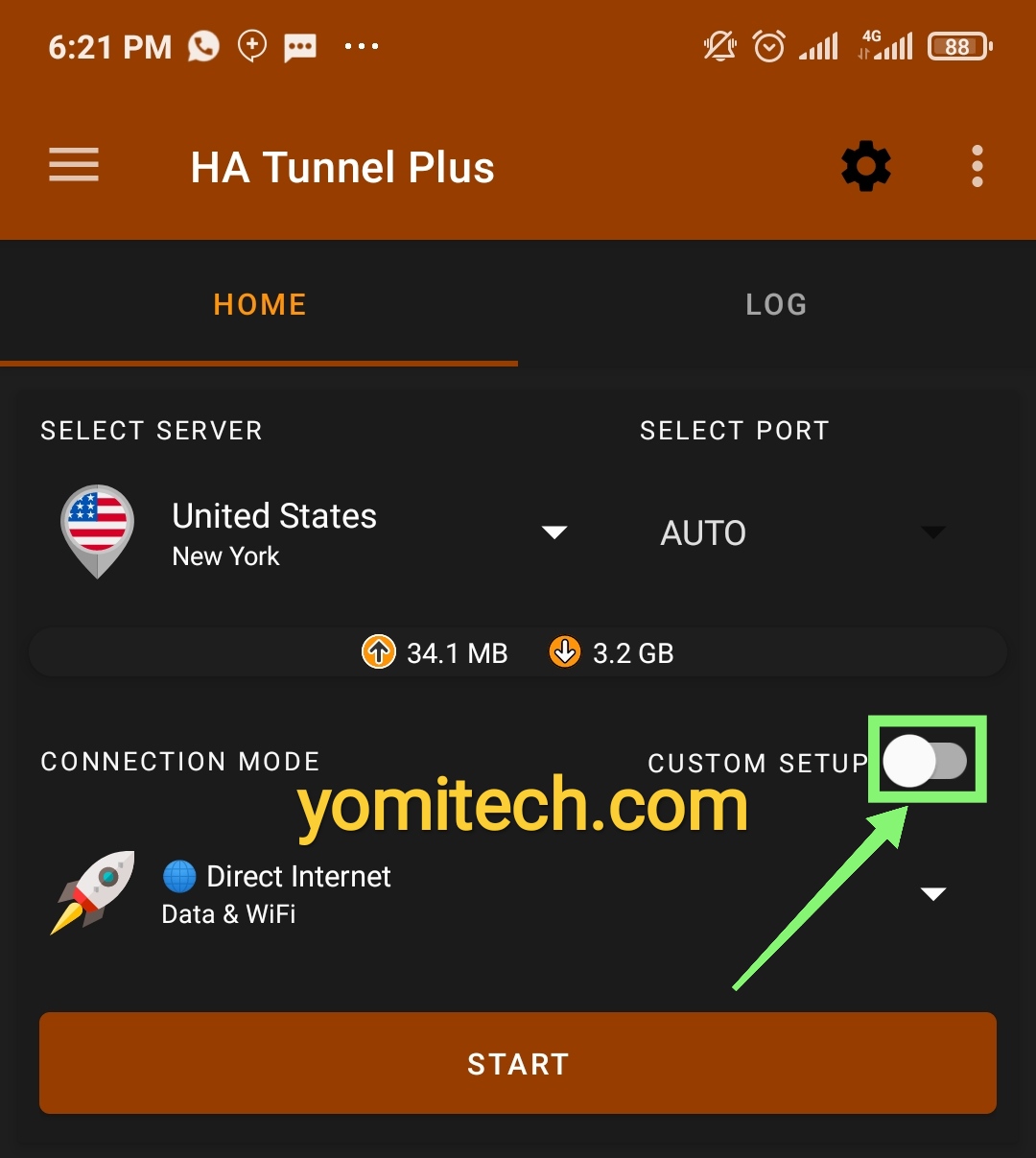Open the AUTO port dropdown
Viewport: 1036px width, 1158px height.
(x=932, y=532)
